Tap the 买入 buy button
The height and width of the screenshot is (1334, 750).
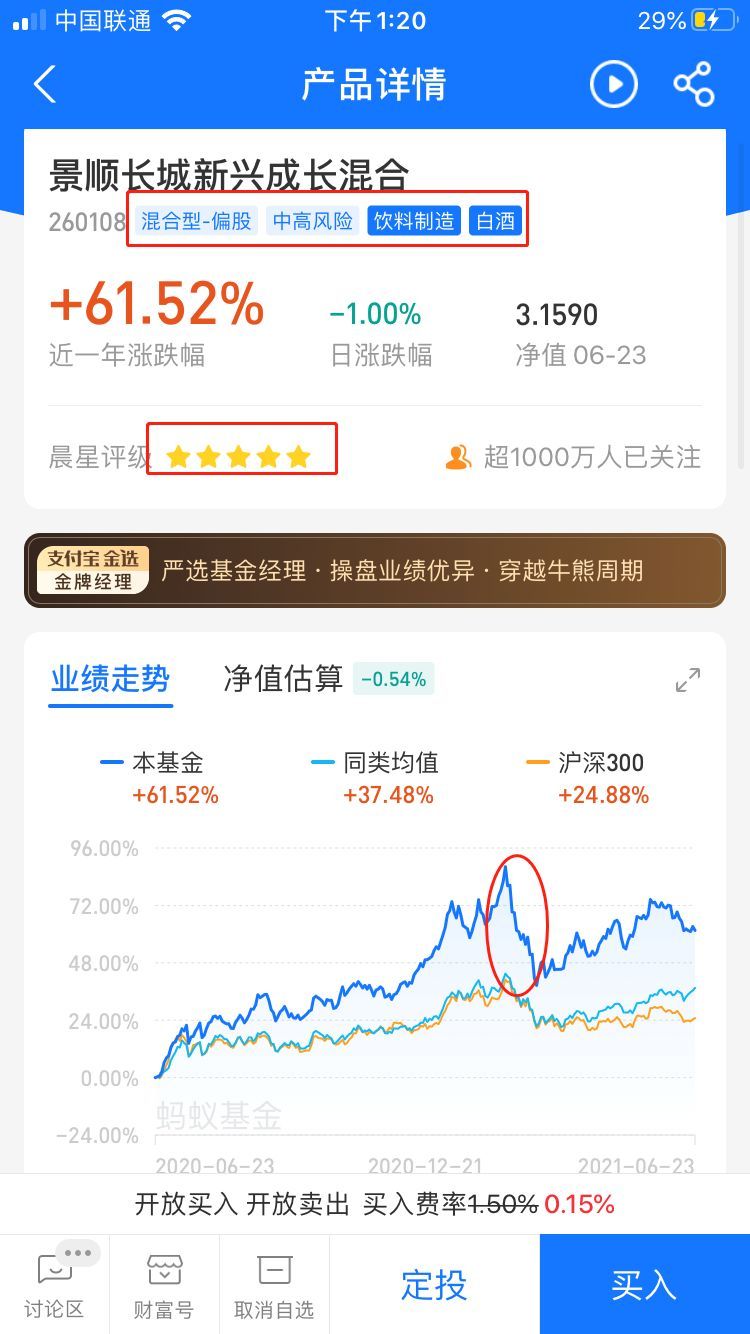pyautogui.click(x=644, y=1284)
